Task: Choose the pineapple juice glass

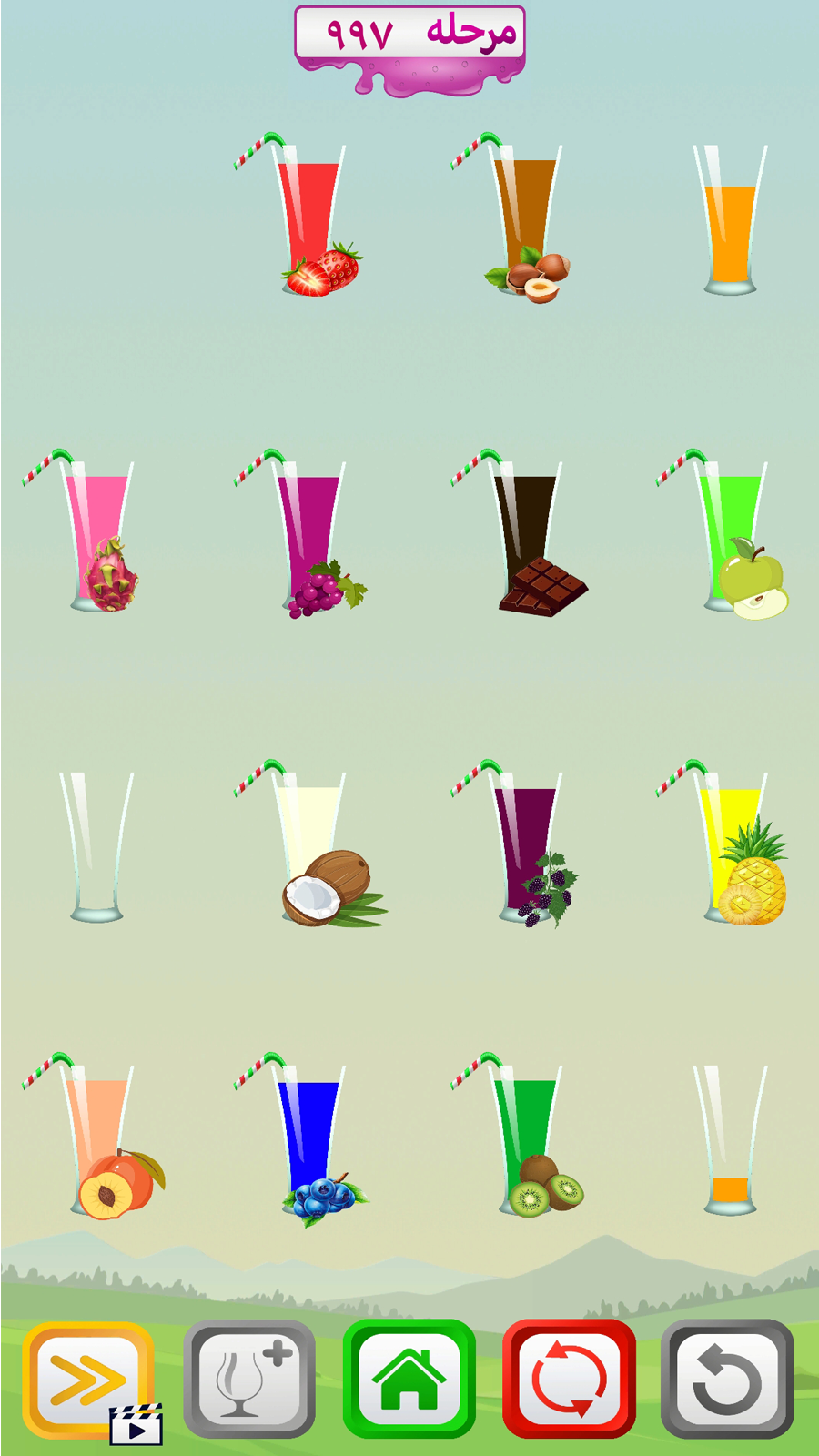Action: (730, 848)
